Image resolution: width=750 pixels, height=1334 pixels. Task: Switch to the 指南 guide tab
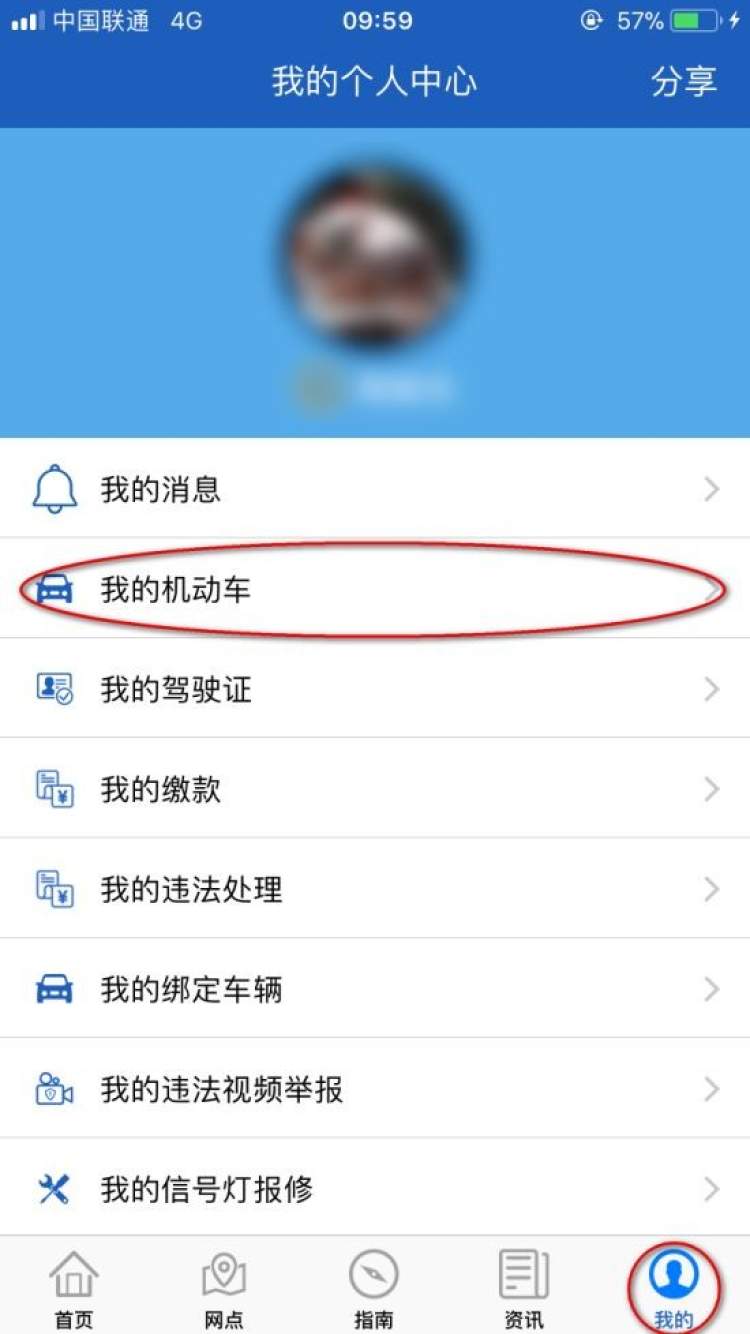(374, 1288)
